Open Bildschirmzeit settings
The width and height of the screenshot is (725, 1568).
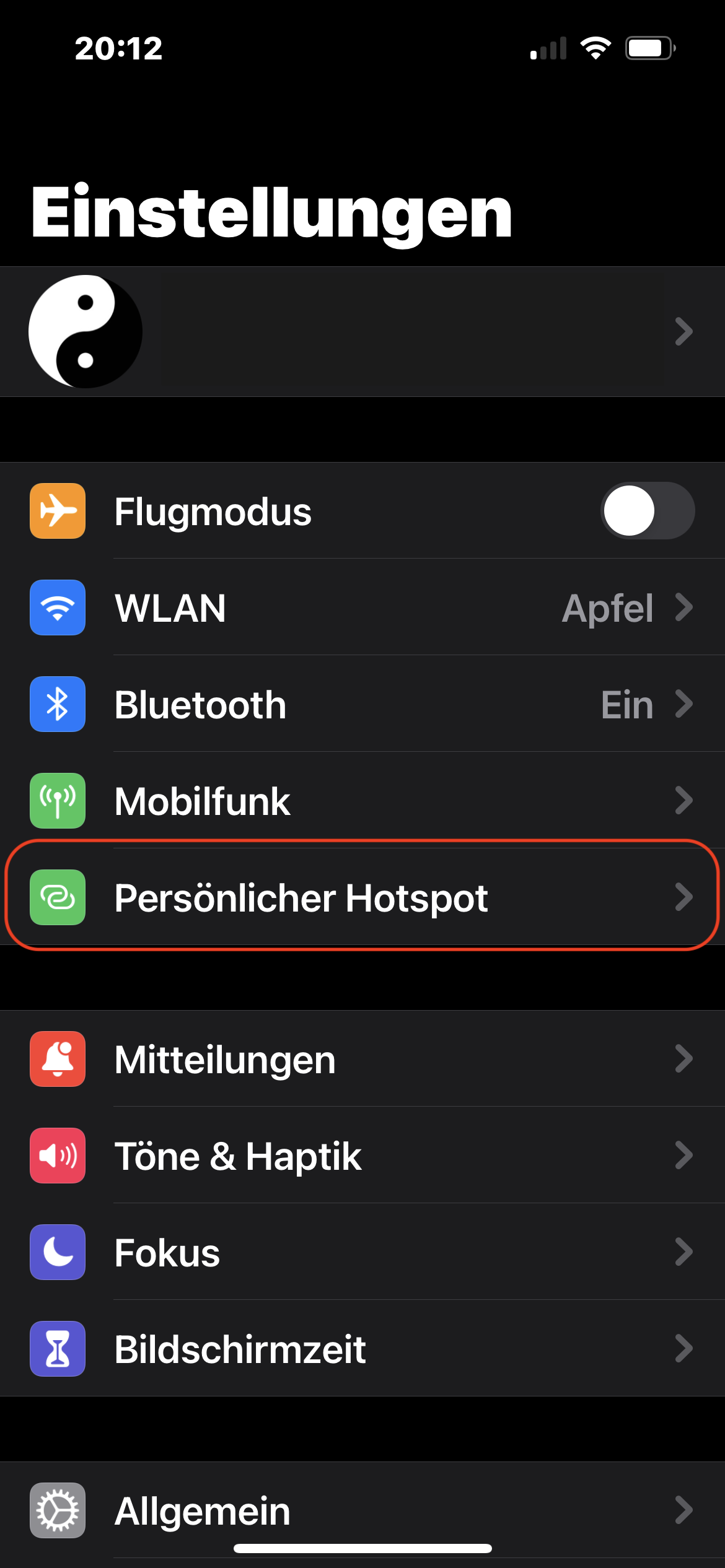point(362,1349)
